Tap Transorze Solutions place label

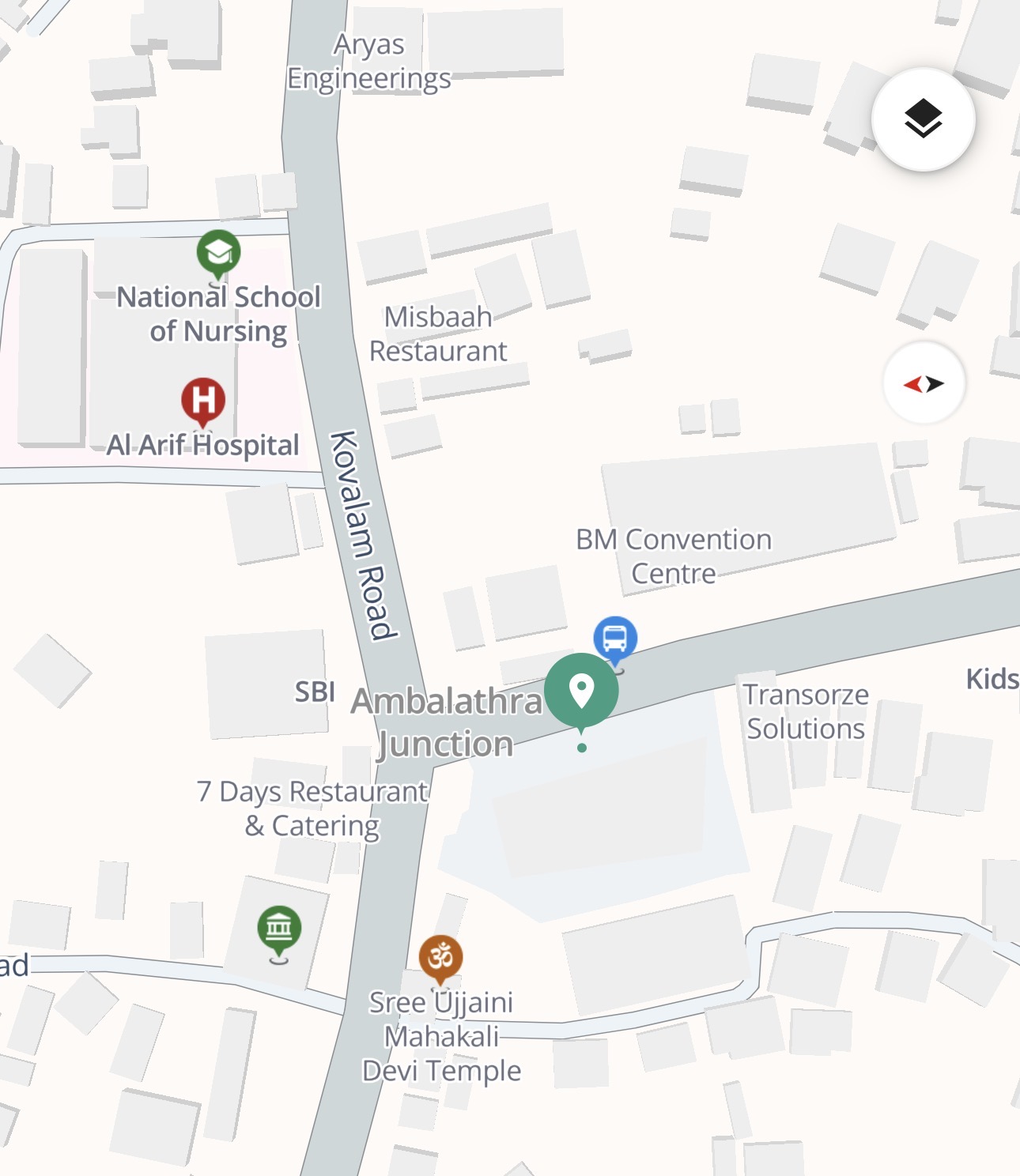tap(806, 711)
